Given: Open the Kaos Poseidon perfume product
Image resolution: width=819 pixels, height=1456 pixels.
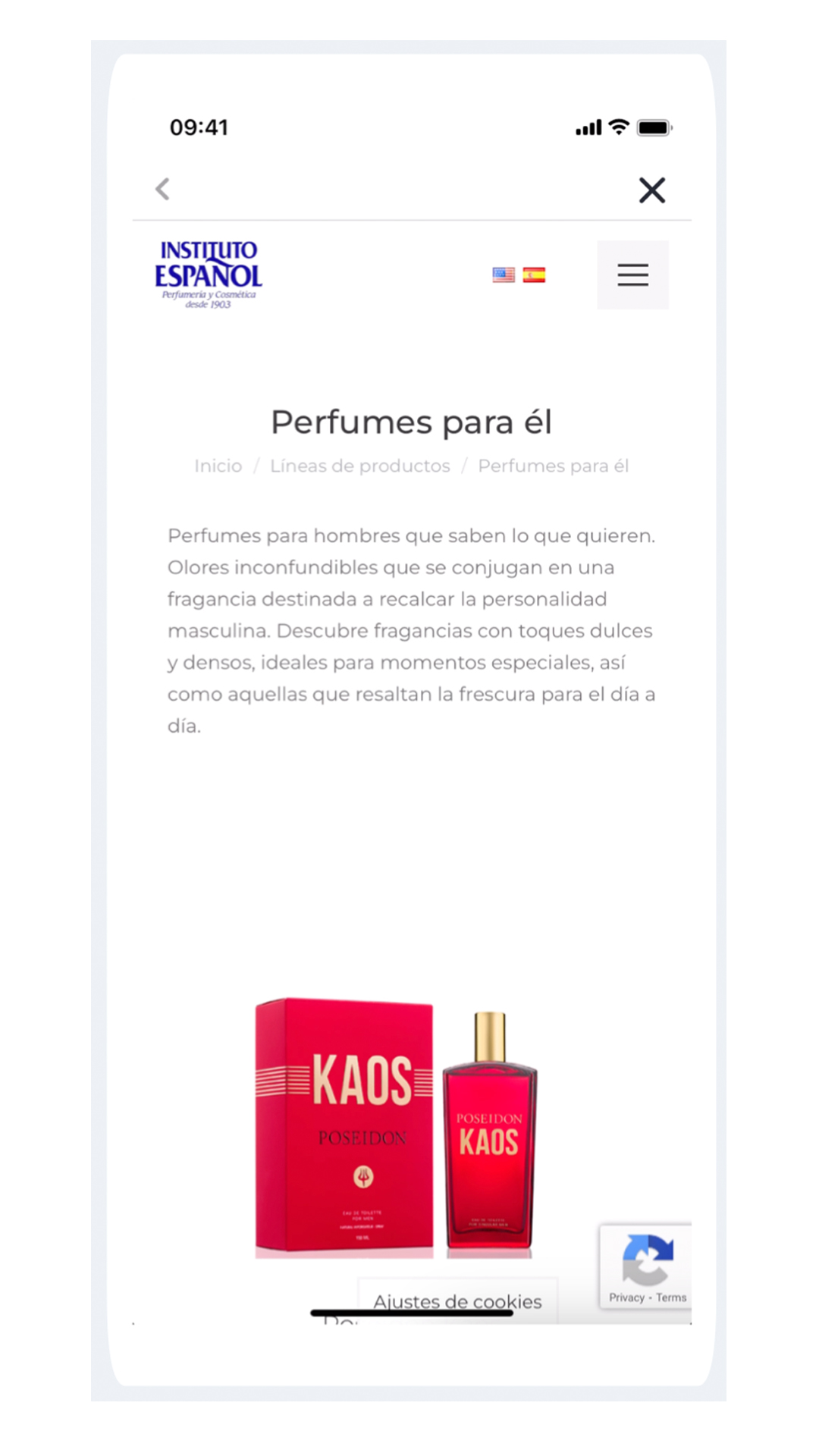Looking at the screenshot, I should coord(396,1128).
